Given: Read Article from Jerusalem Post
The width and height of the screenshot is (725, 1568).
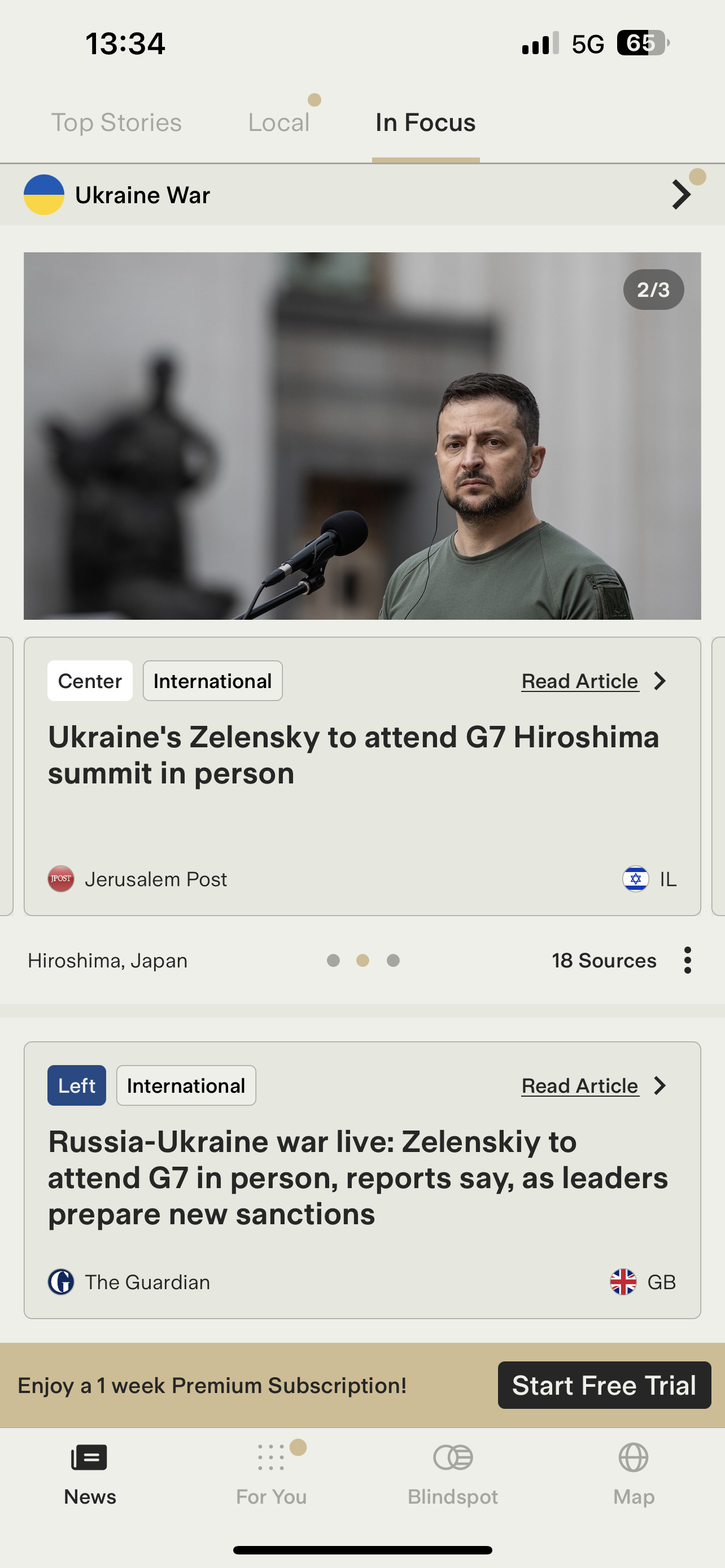Looking at the screenshot, I should click(593, 681).
